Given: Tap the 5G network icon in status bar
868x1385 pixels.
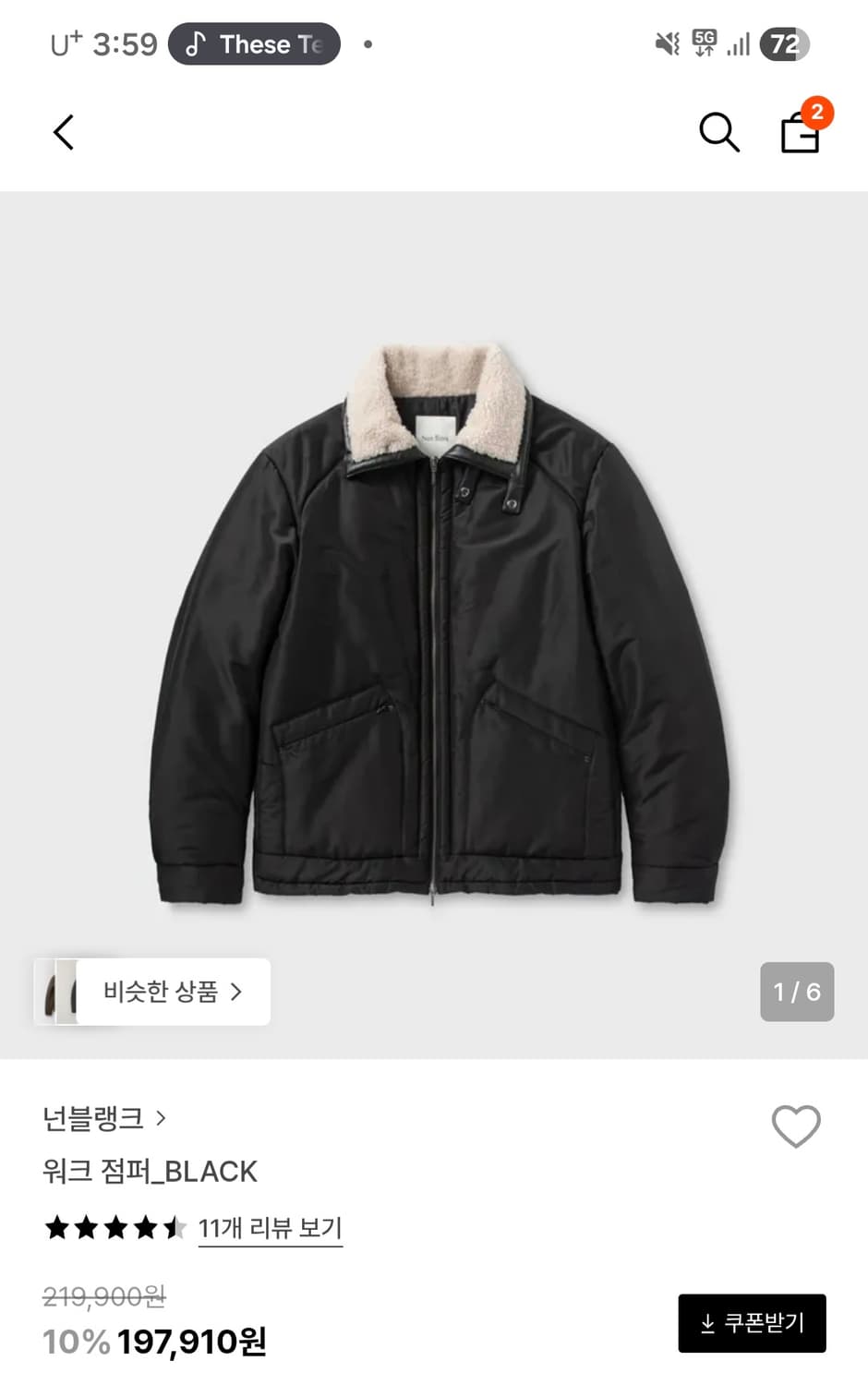Looking at the screenshot, I should pos(702,42).
